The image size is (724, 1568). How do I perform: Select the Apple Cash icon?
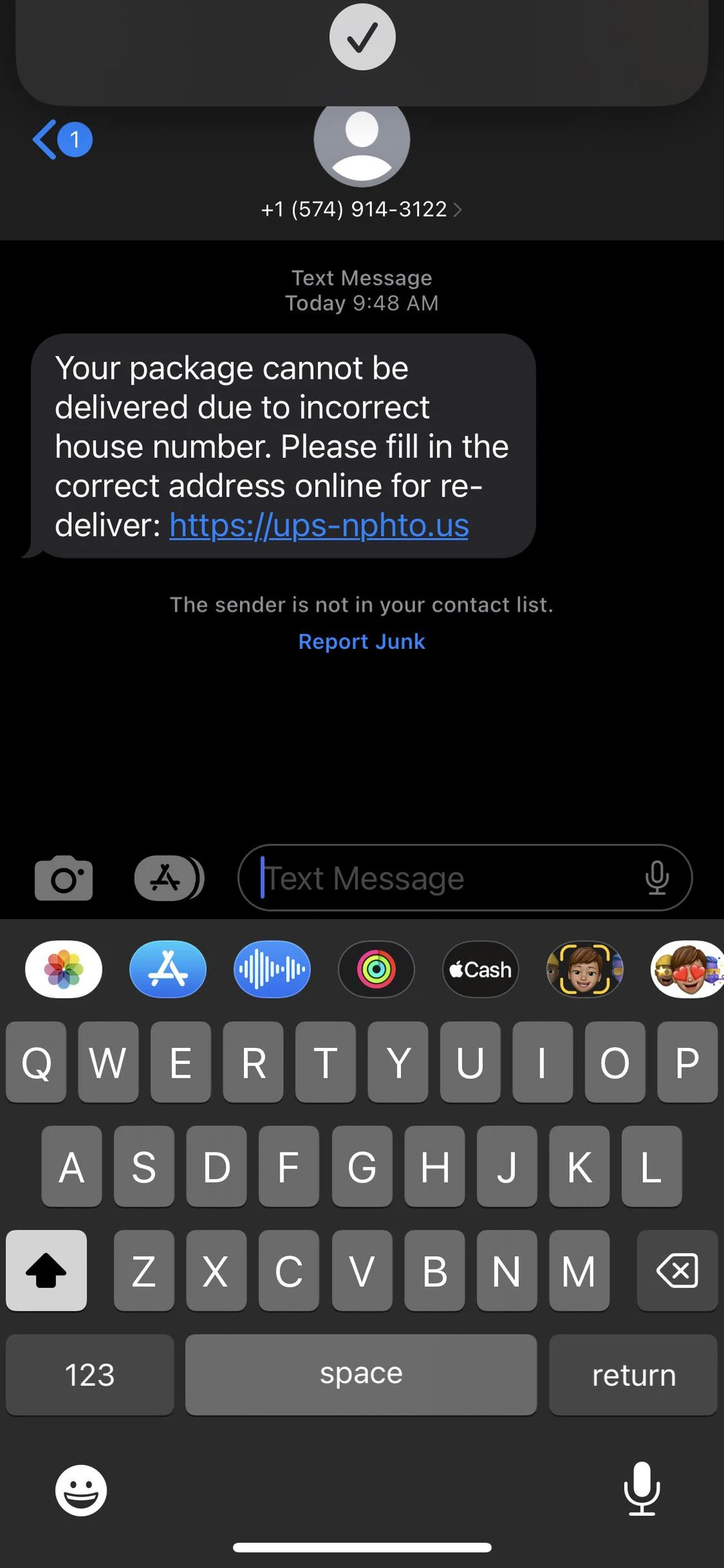pyautogui.click(x=480, y=969)
